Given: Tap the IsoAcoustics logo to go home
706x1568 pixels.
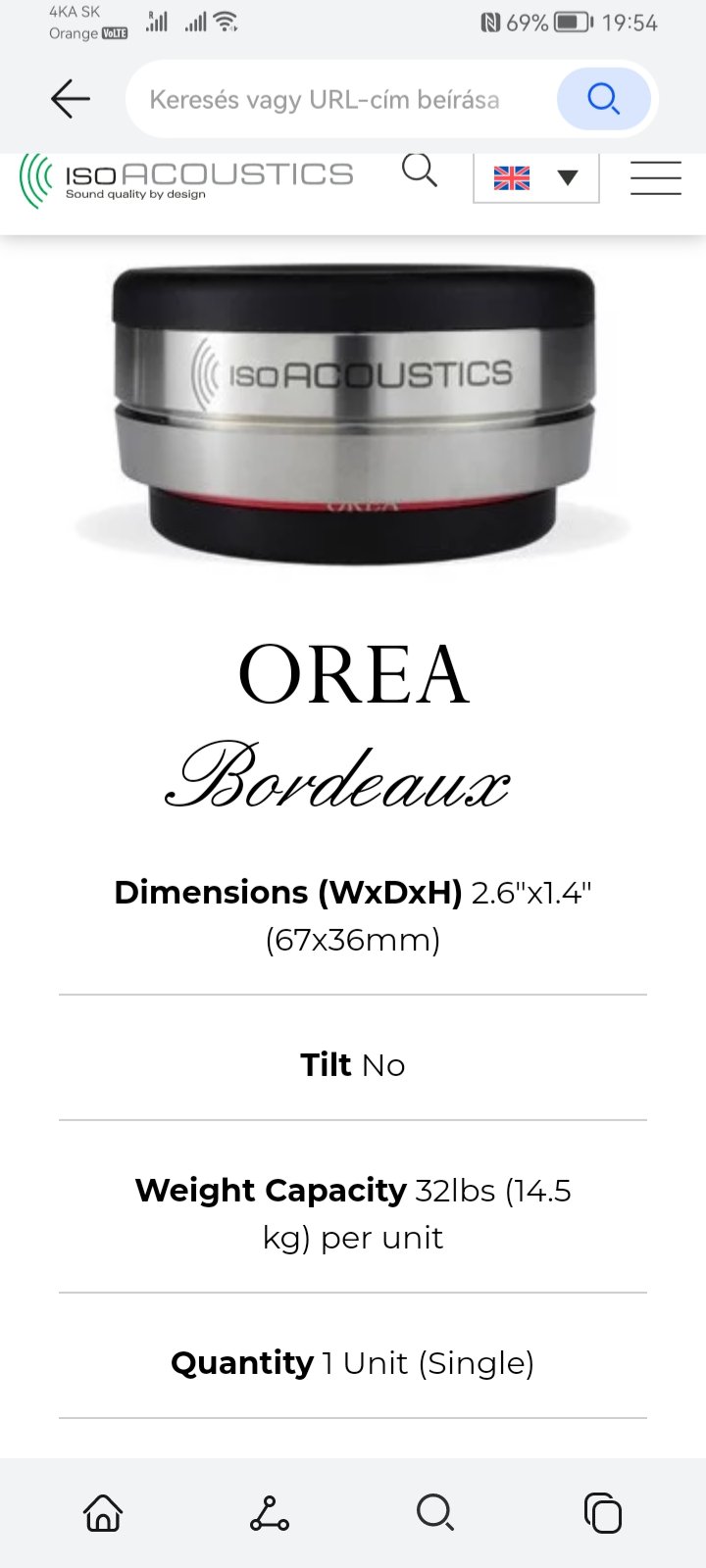Looking at the screenshot, I should pyautogui.click(x=186, y=178).
